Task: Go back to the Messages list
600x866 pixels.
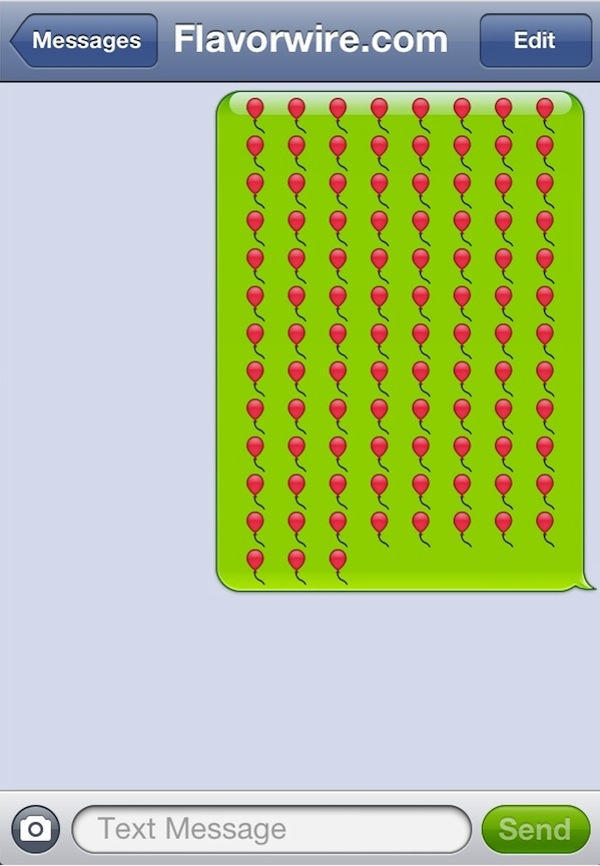Action: pos(85,41)
